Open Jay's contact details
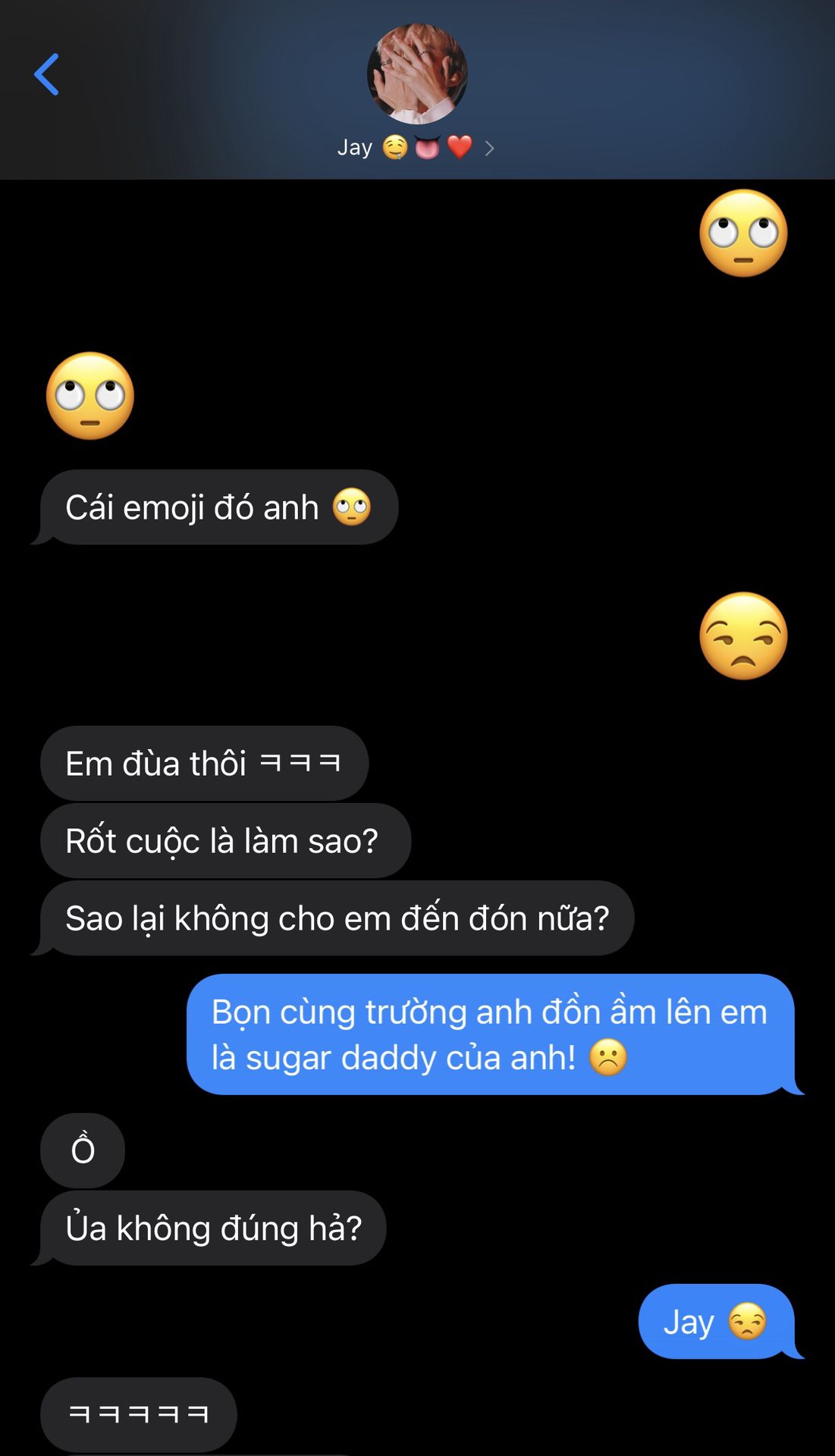 tap(416, 146)
